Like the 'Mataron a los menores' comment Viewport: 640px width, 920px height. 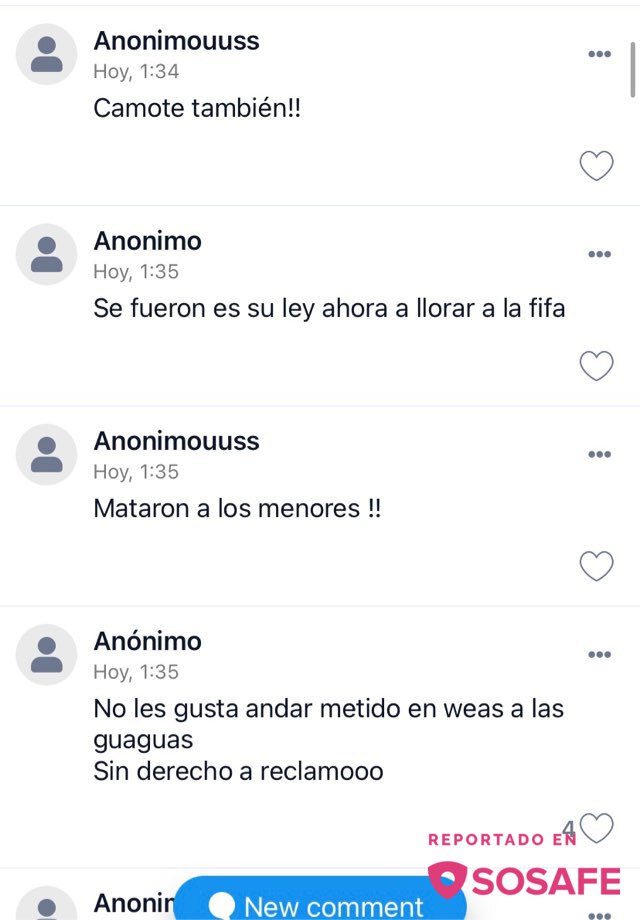596,566
